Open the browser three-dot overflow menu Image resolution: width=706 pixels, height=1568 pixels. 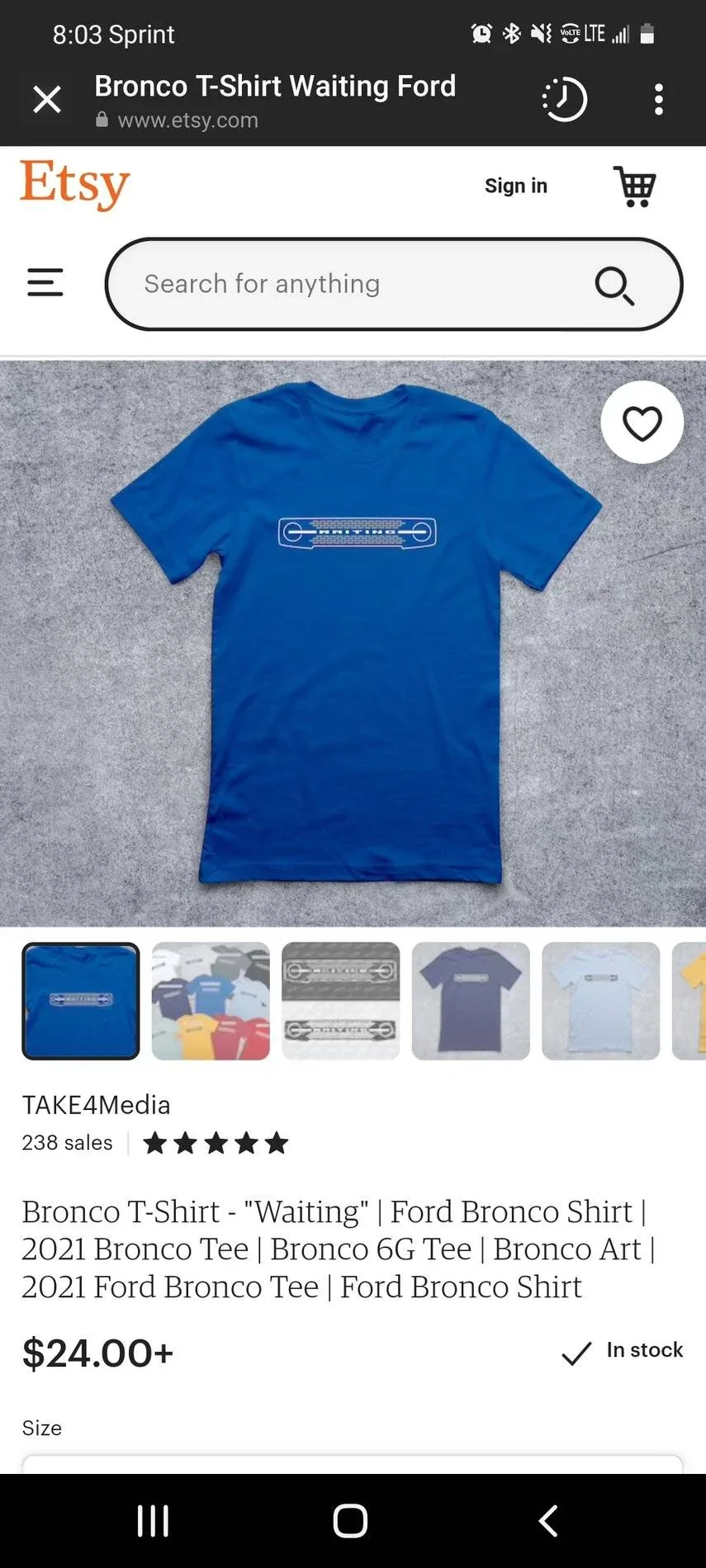point(658,99)
